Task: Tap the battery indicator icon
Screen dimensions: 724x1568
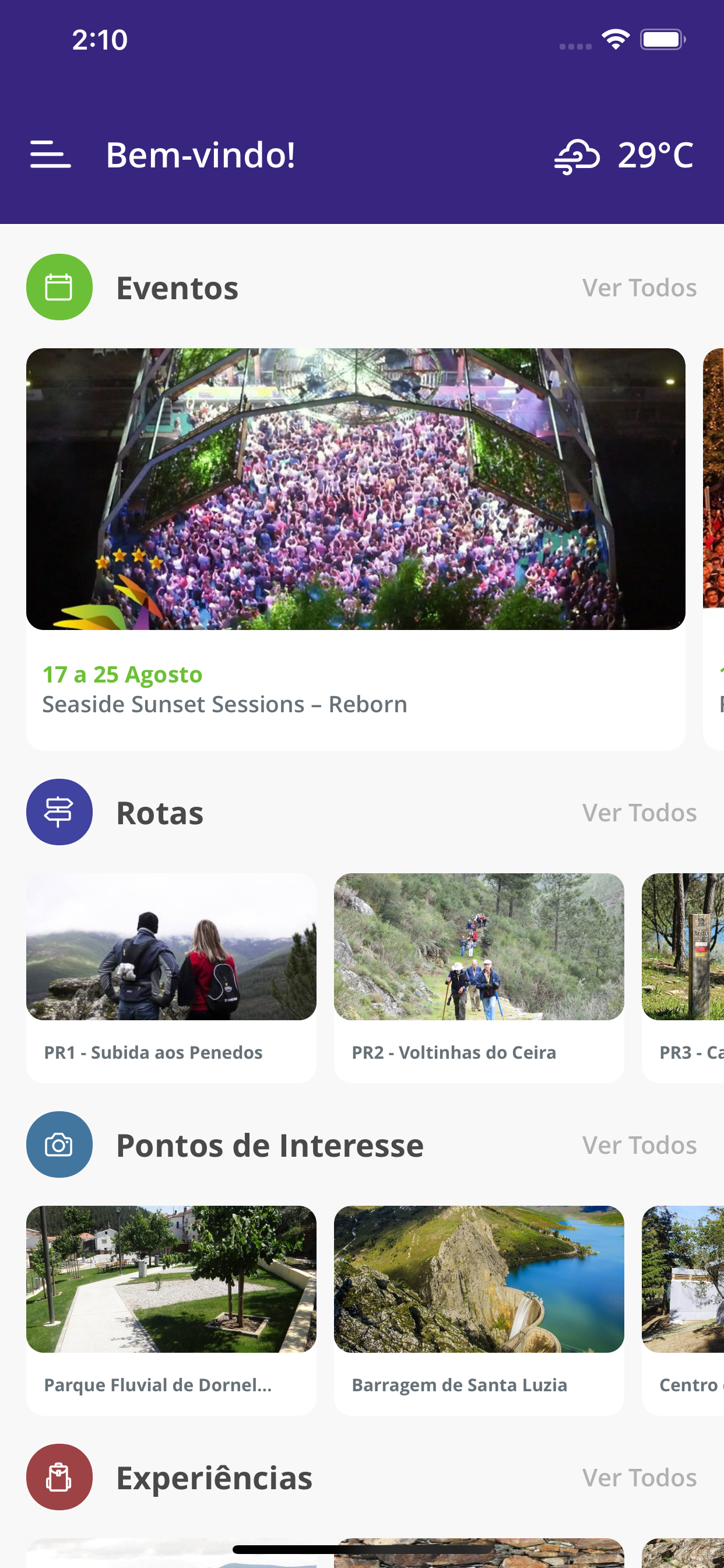Action: point(663,39)
